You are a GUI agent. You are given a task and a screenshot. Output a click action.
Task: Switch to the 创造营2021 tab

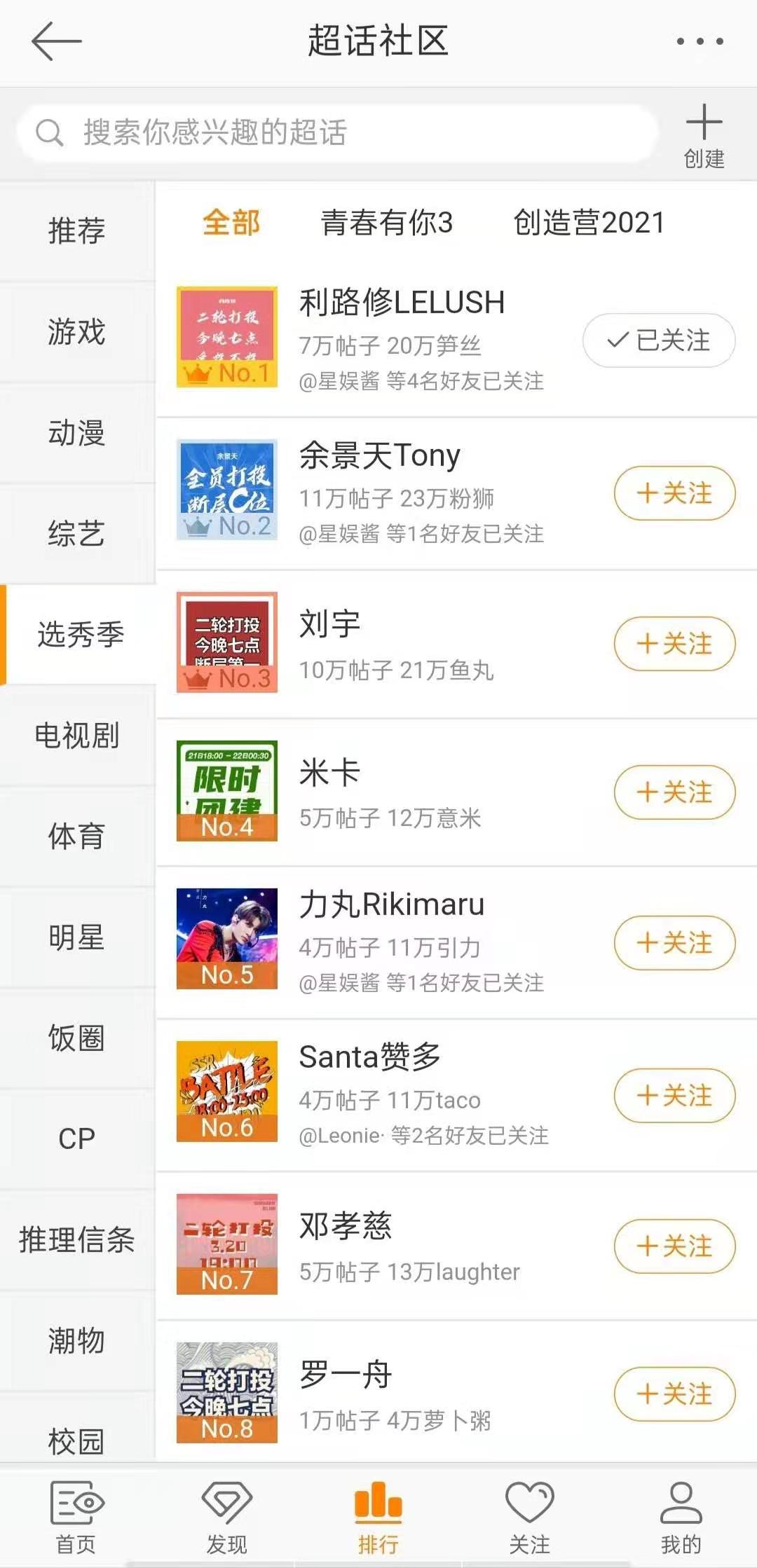pos(589,223)
